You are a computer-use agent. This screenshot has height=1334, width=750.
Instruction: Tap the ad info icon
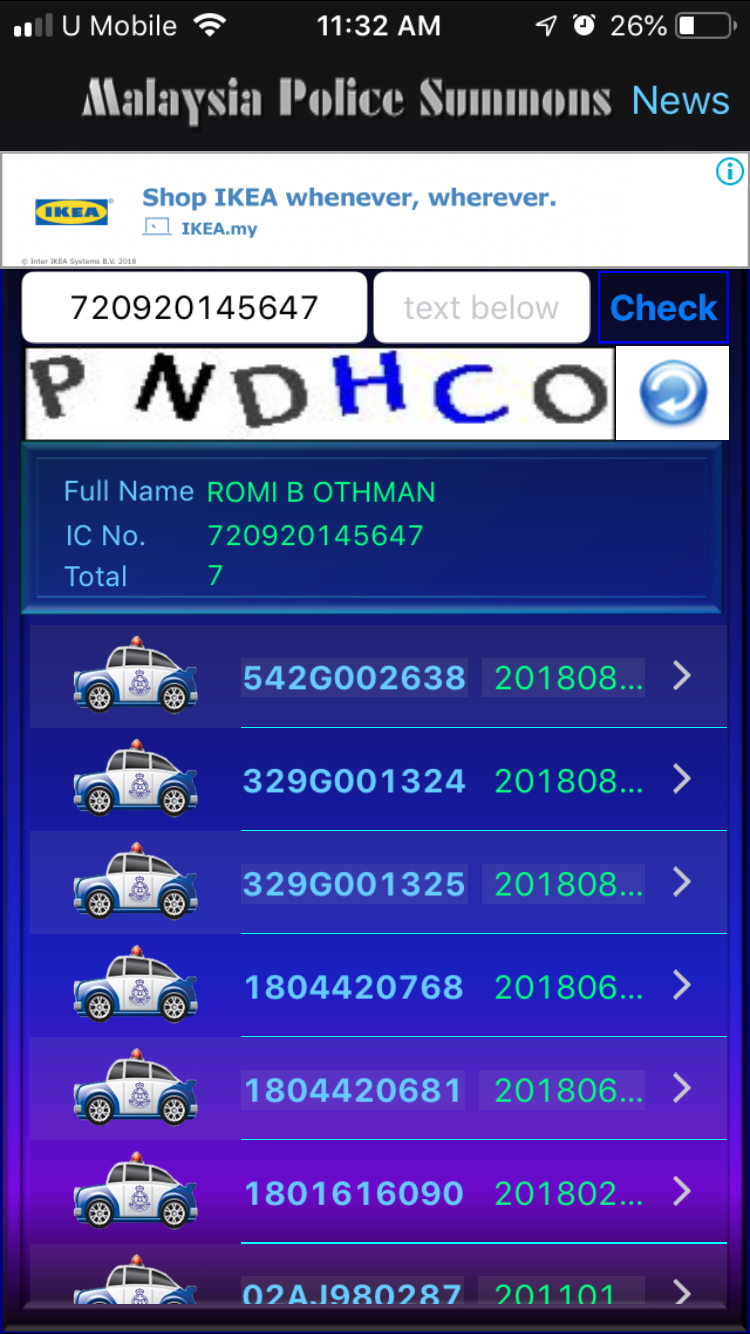pyautogui.click(x=730, y=171)
